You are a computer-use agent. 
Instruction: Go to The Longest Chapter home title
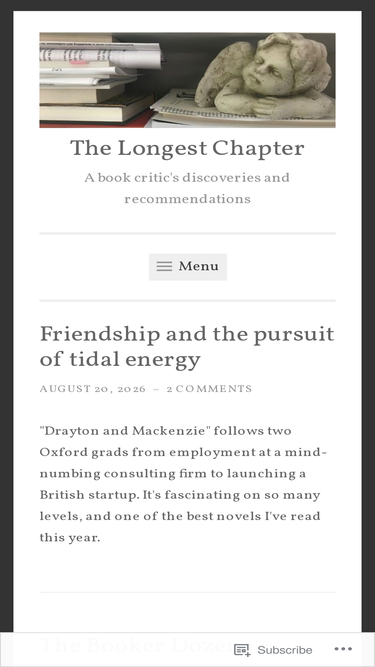click(x=188, y=148)
